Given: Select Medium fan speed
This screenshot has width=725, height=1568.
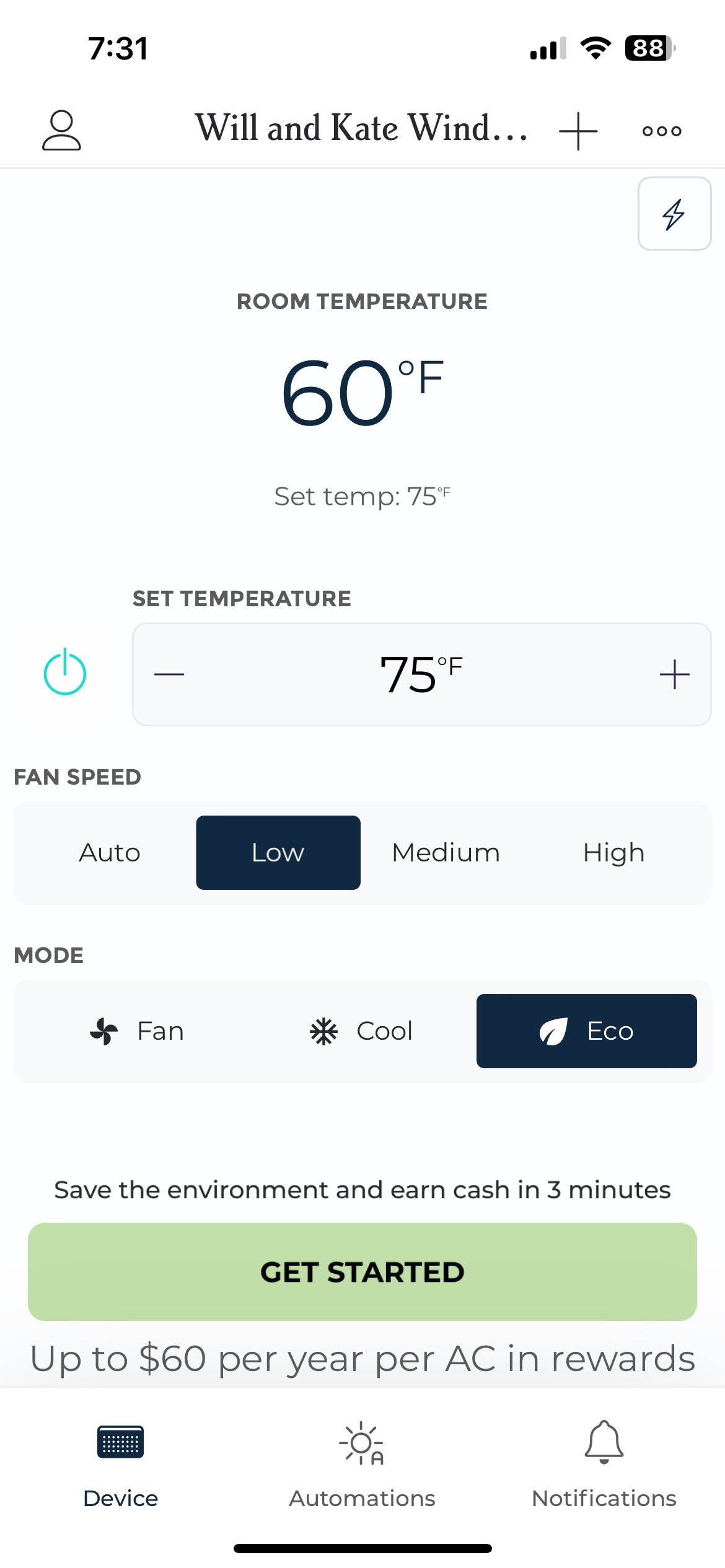Looking at the screenshot, I should pyautogui.click(x=446, y=852).
